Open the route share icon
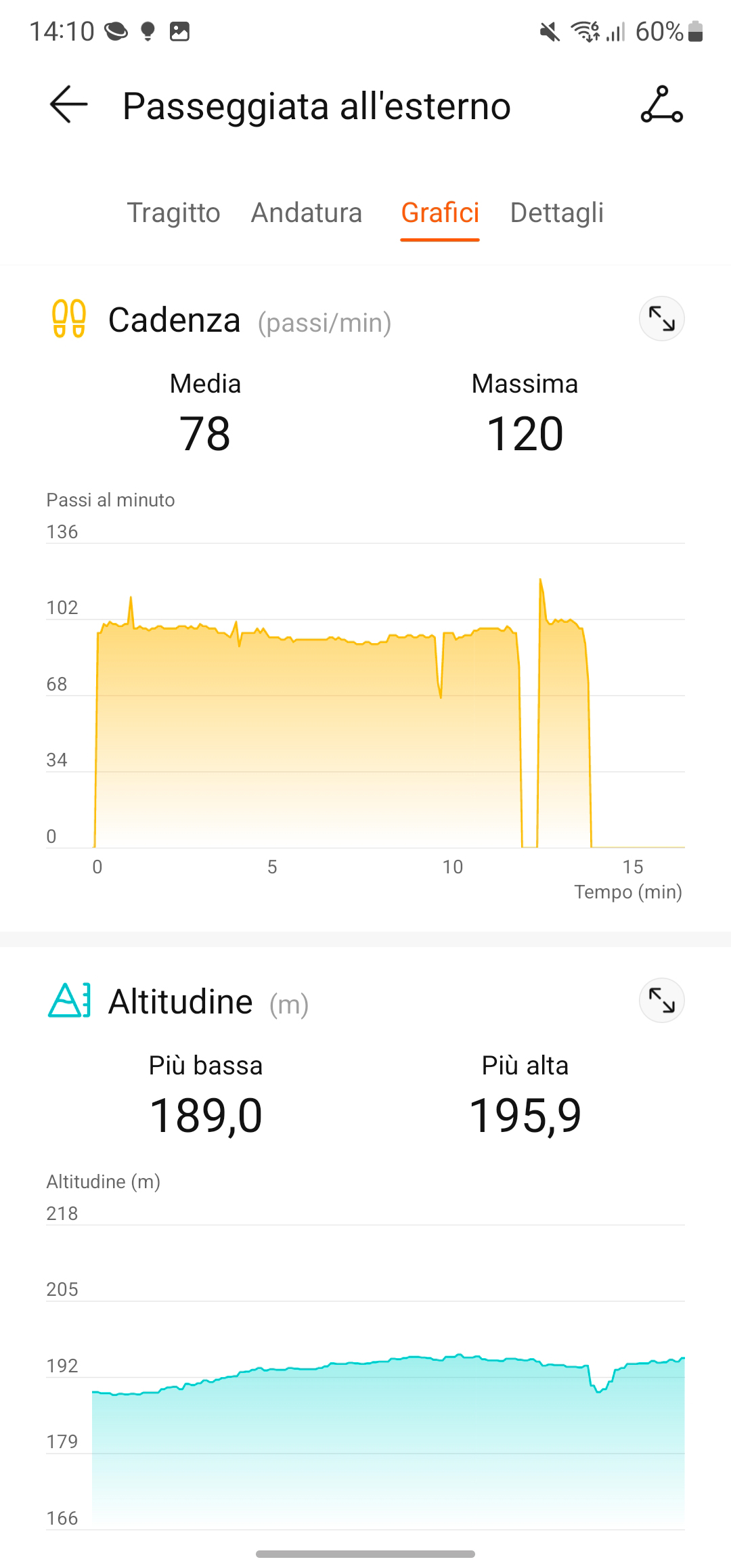This screenshot has height=1568, width=731. [661, 104]
